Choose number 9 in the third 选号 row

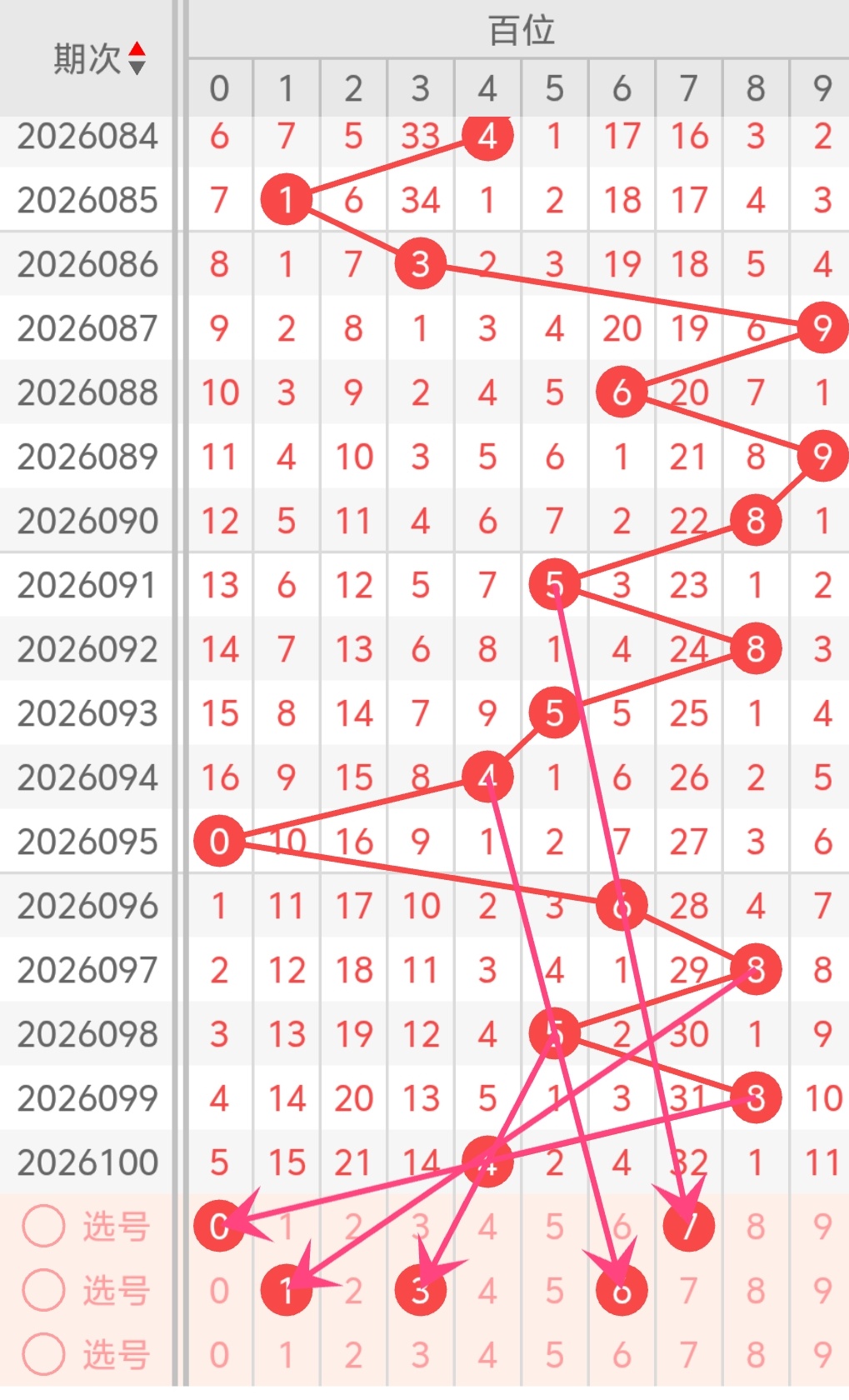coord(822,1354)
